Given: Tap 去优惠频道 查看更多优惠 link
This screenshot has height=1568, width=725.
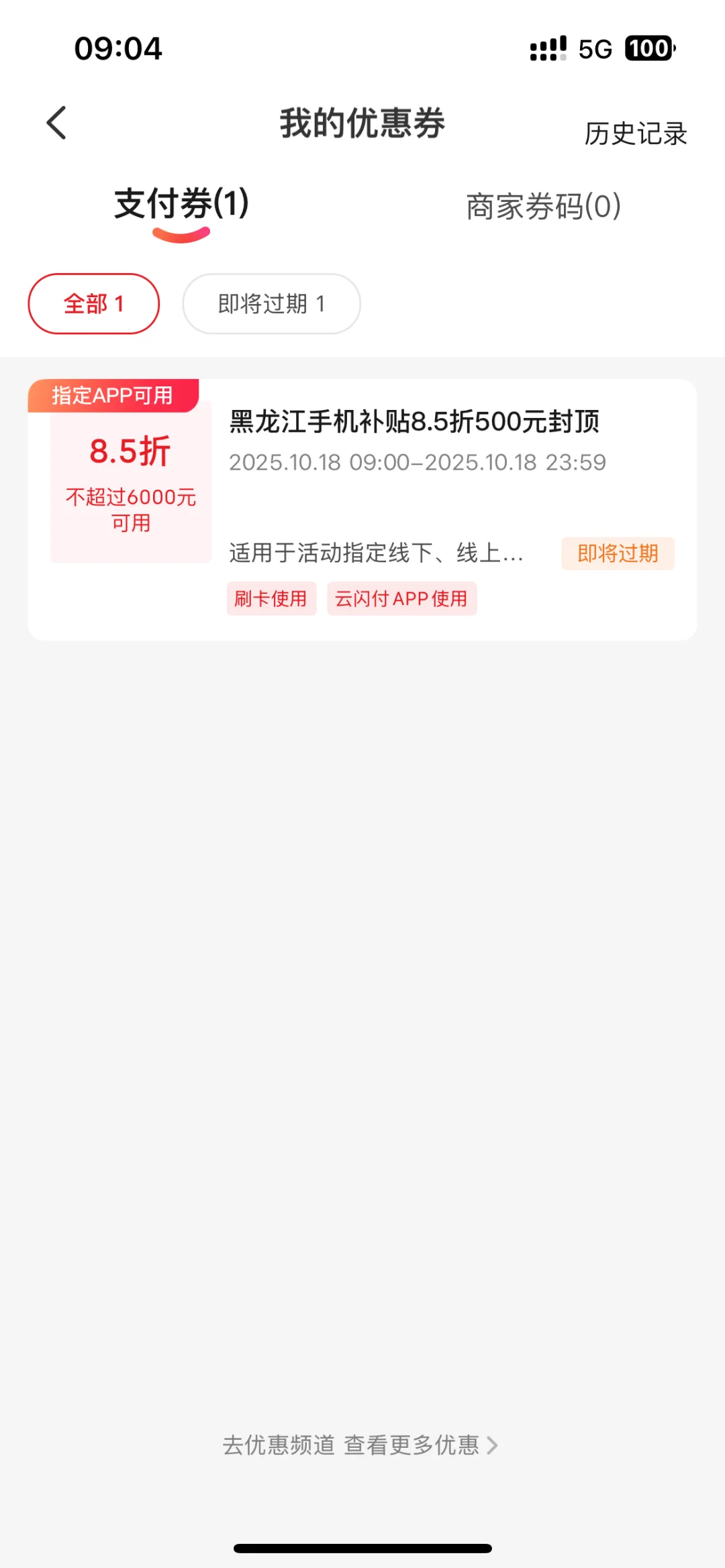Looking at the screenshot, I should (x=360, y=1445).
